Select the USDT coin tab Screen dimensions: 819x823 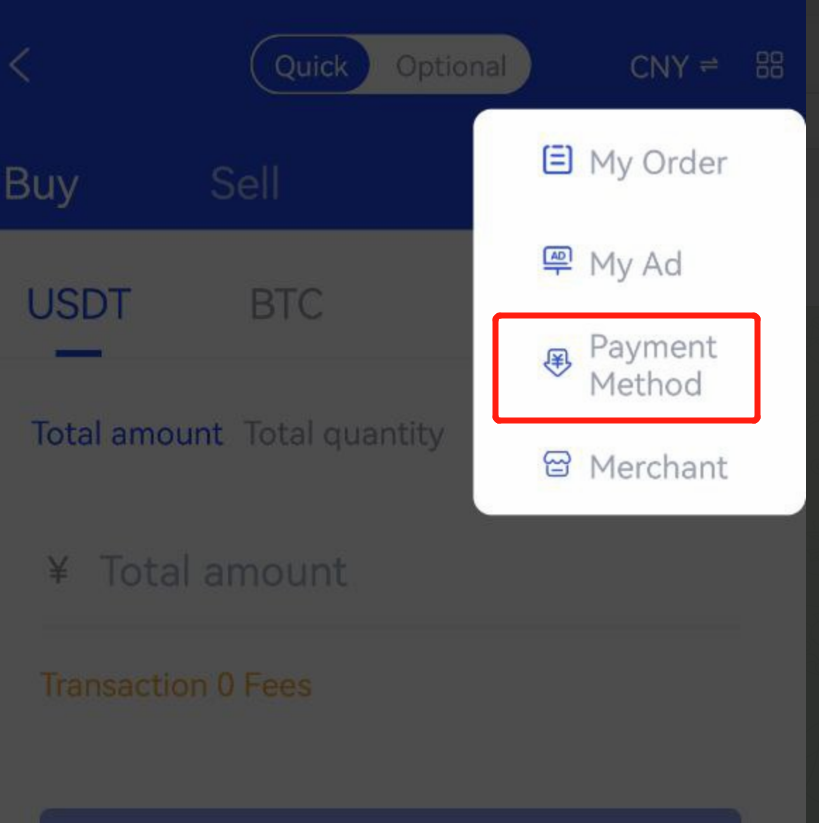point(78,304)
